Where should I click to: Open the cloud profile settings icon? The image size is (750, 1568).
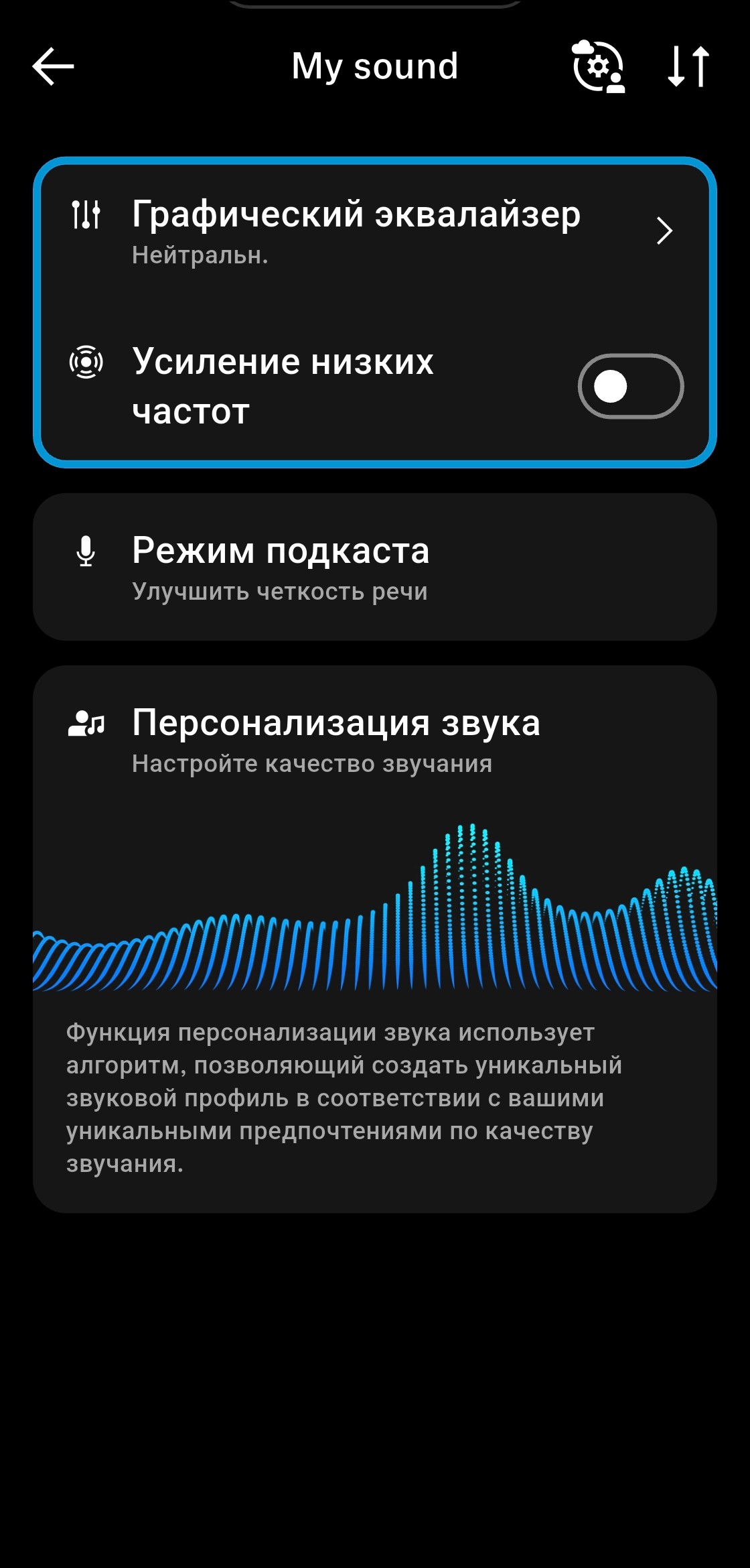[598, 66]
